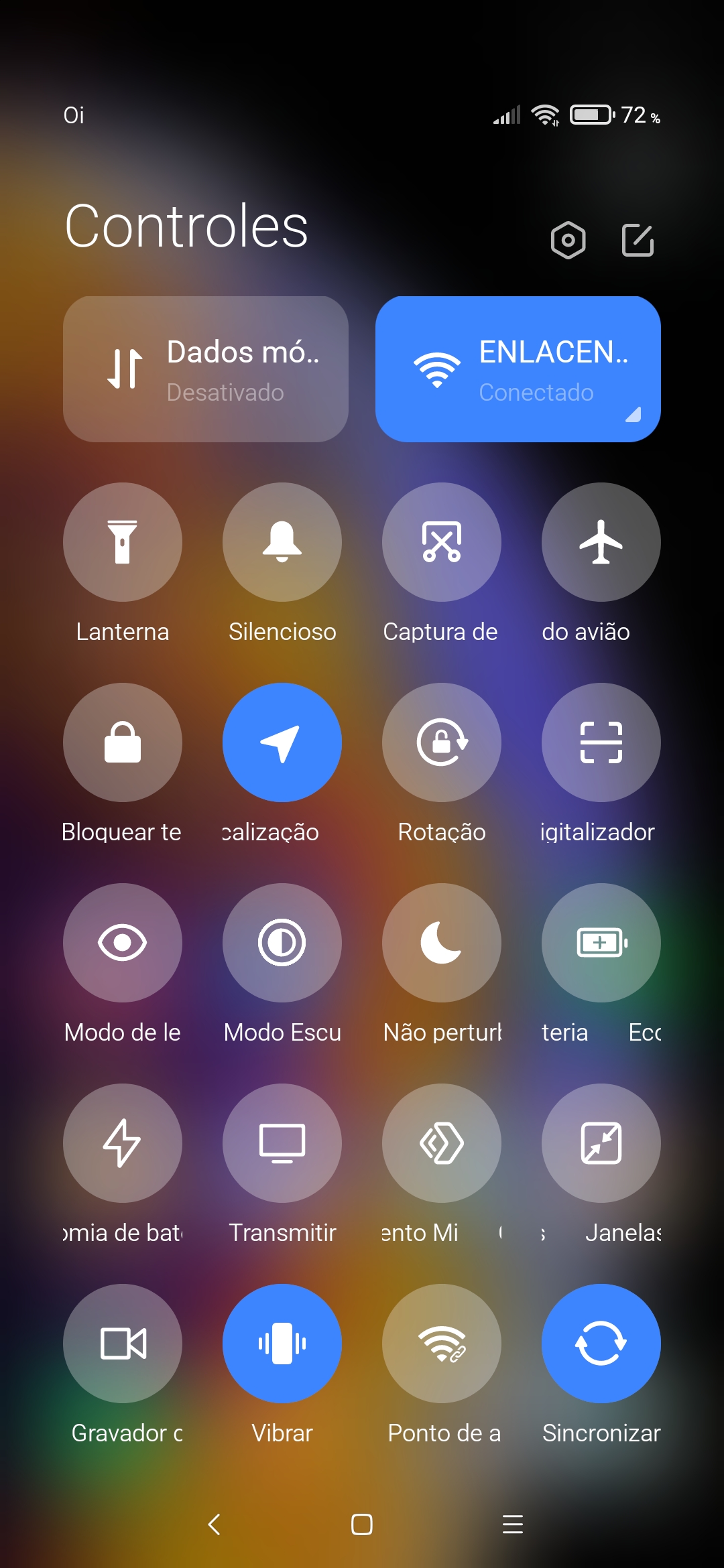Image resolution: width=724 pixels, height=1568 pixels.
Task: Enable Modo de leitura
Action: (123, 943)
